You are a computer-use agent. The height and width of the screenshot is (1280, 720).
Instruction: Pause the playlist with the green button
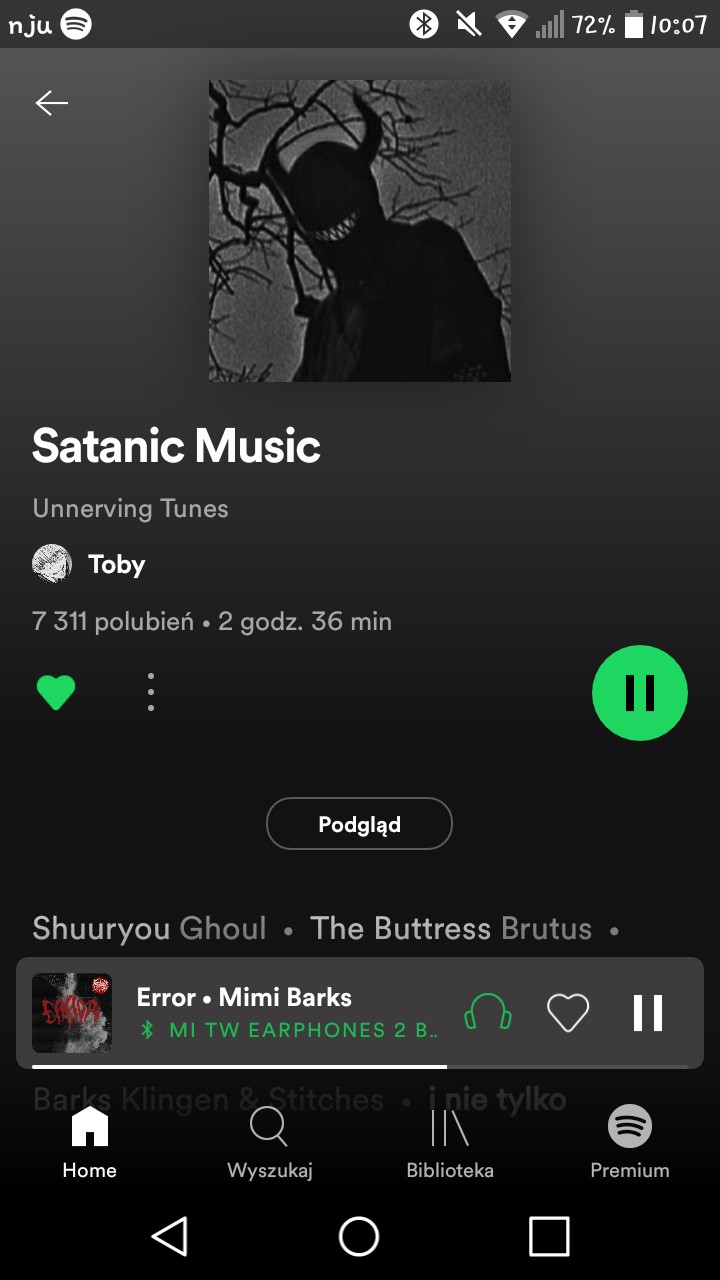click(x=639, y=693)
